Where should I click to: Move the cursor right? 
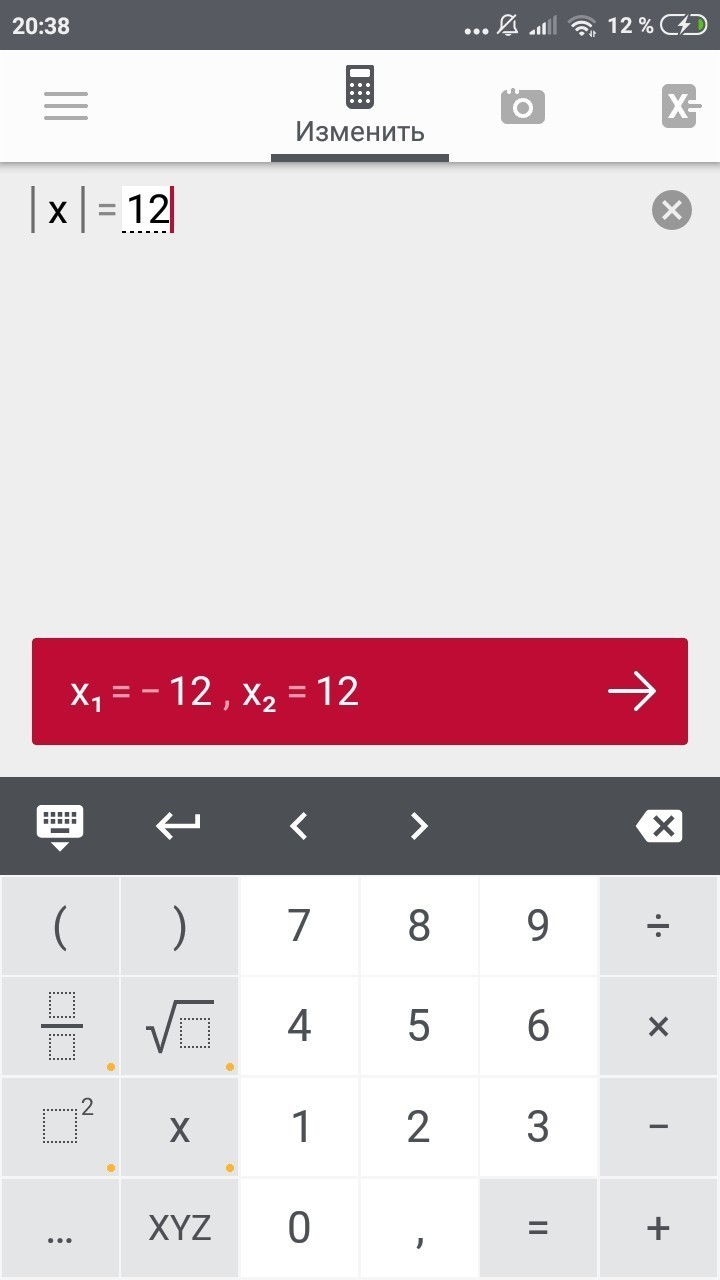(419, 826)
